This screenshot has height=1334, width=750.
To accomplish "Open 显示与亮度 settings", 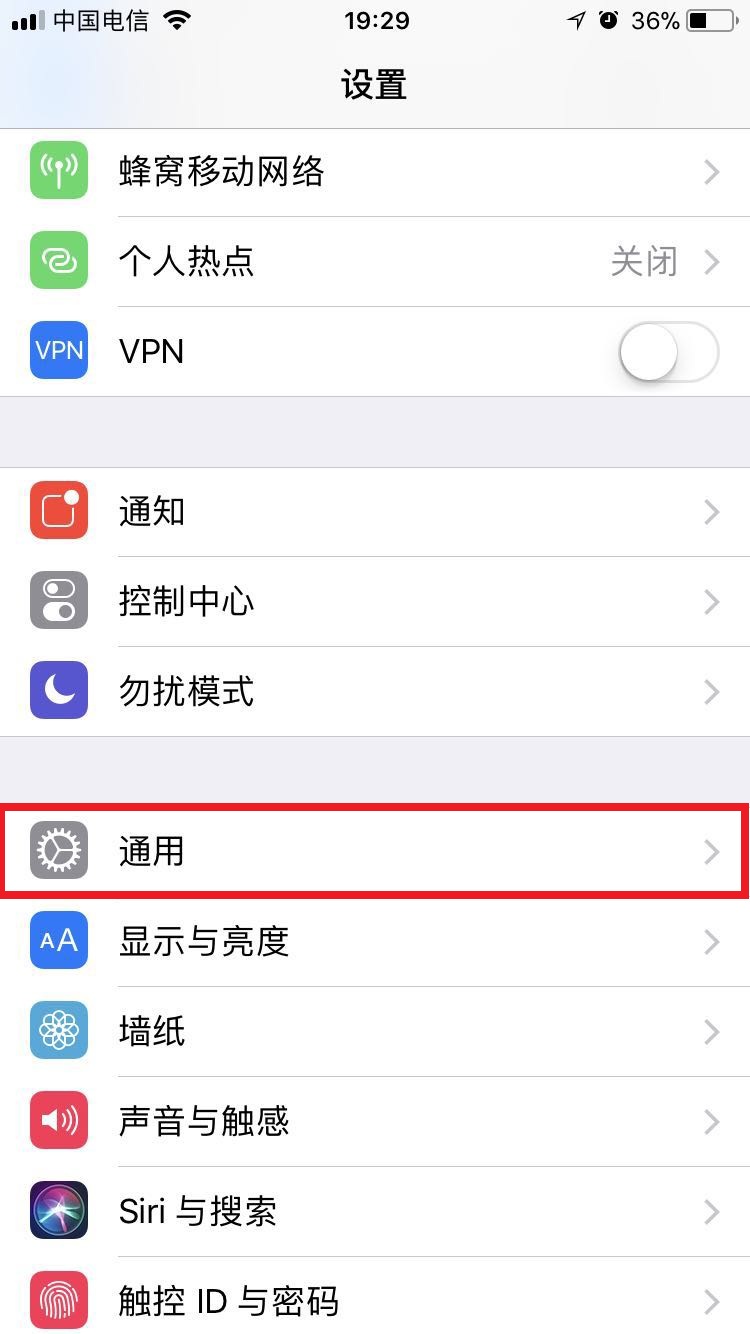I will 375,942.
